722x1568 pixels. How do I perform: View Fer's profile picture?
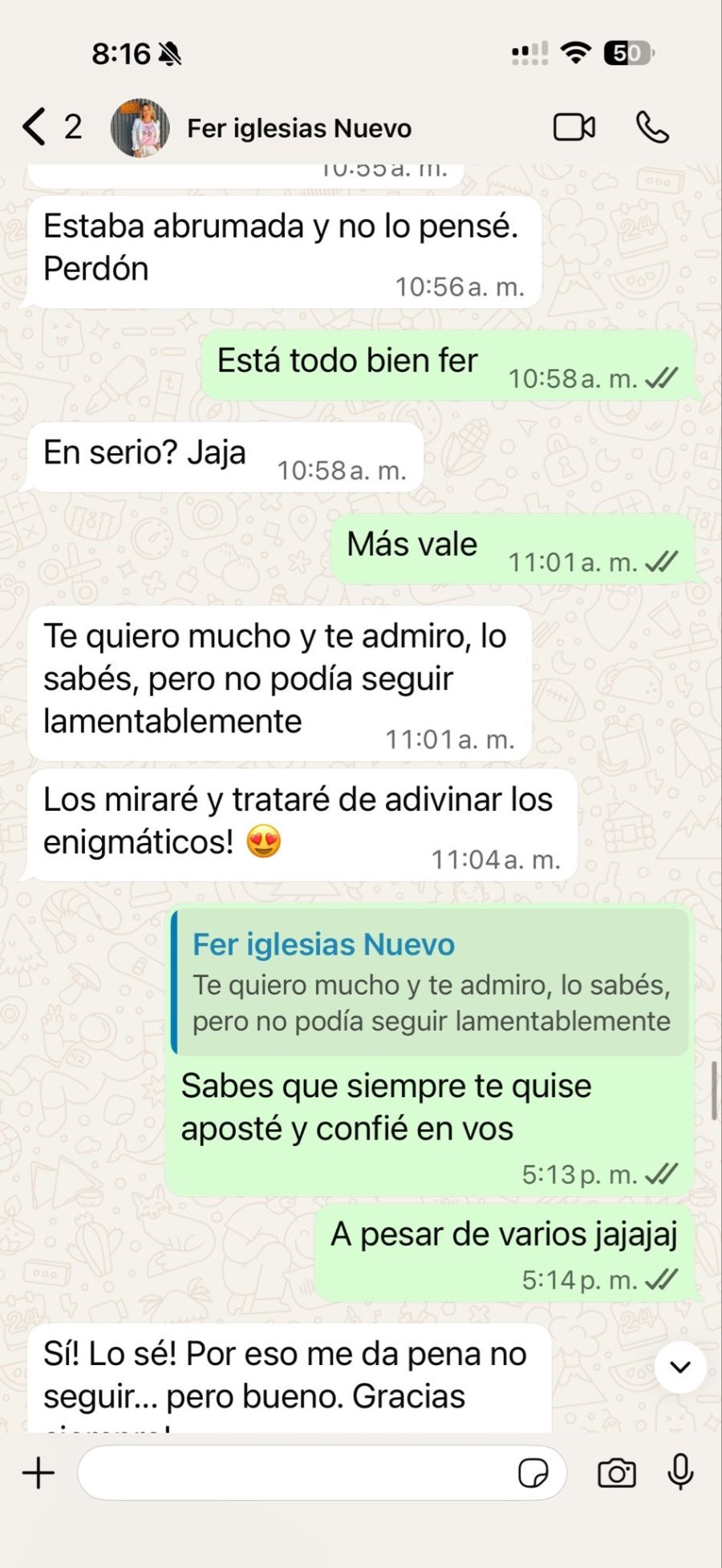pos(140,128)
